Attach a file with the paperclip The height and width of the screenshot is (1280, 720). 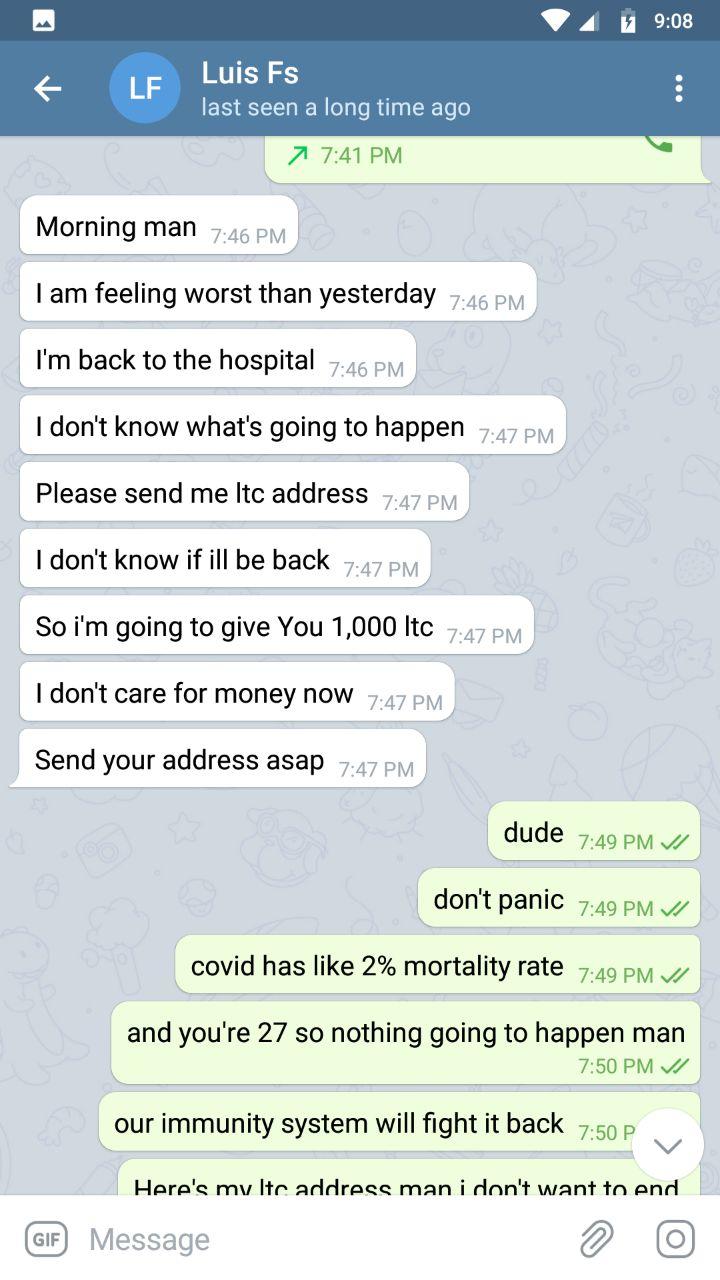(597, 1239)
